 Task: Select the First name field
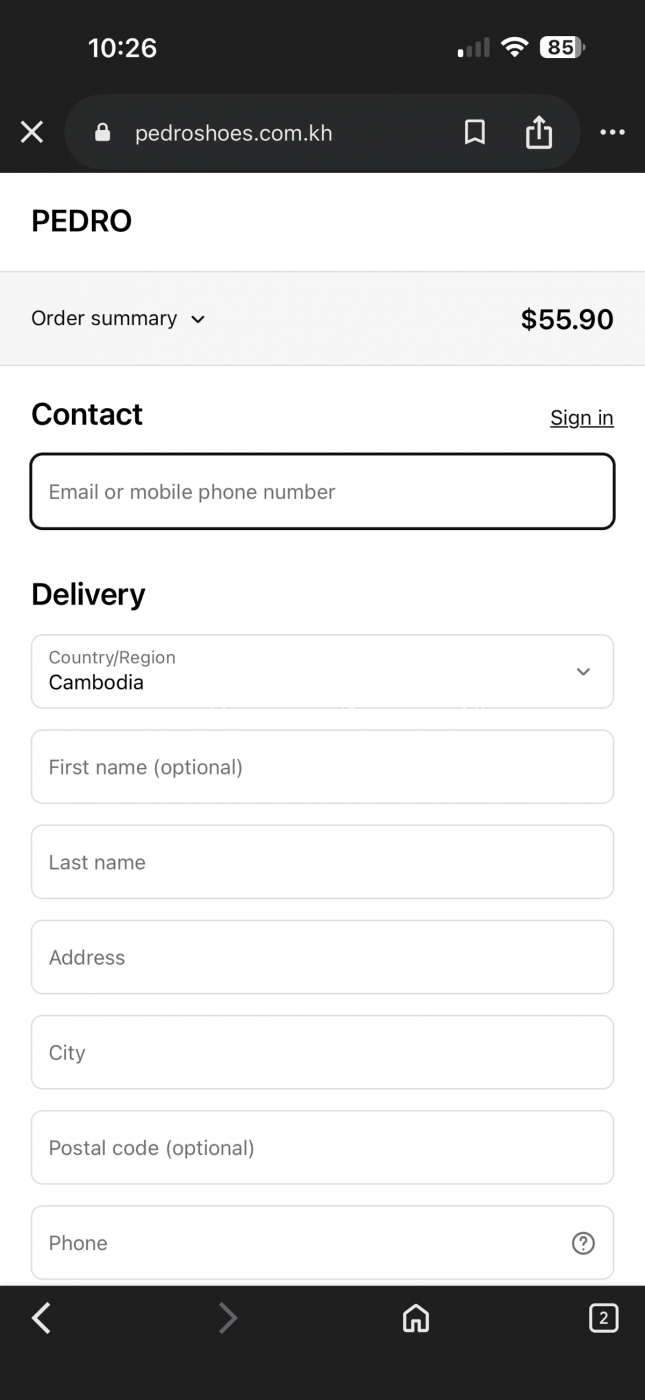(x=322, y=767)
